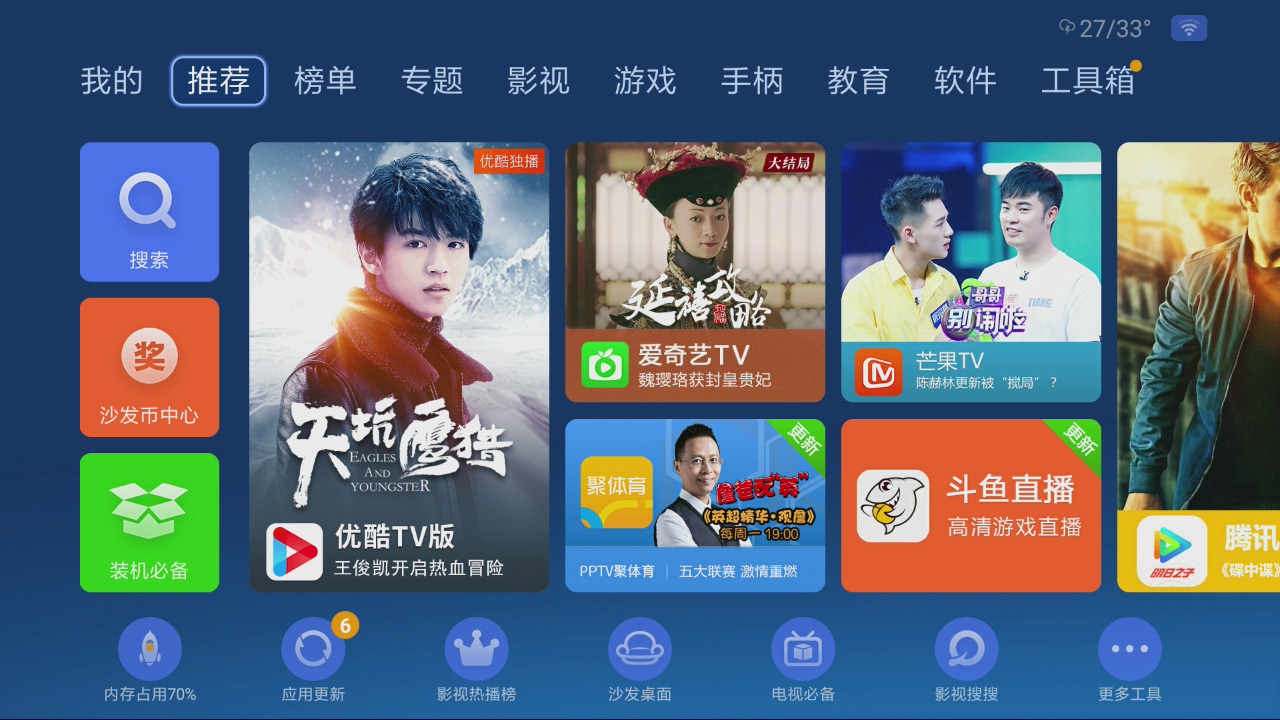Open the 芒果TV card
1280x720 pixels.
(970, 272)
